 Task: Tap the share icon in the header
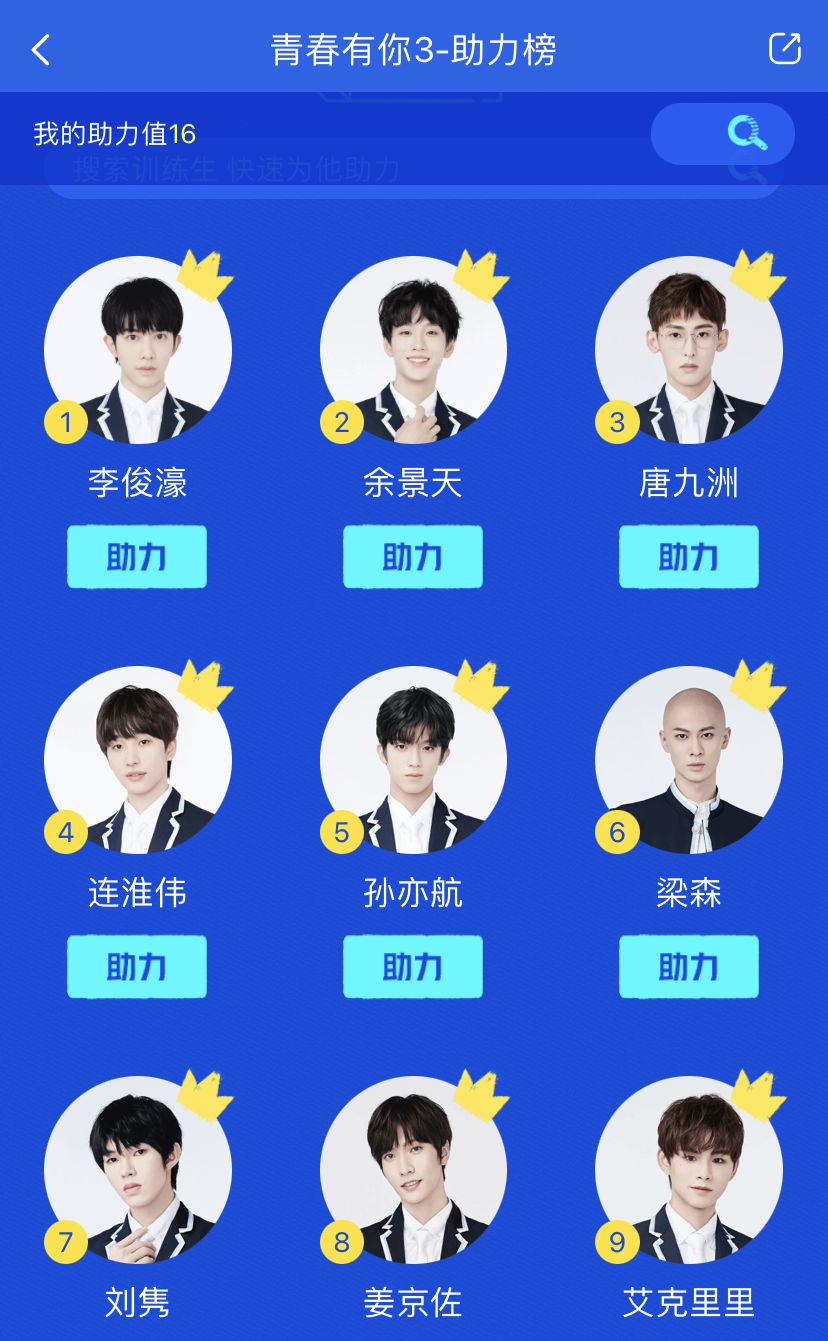tap(784, 49)
